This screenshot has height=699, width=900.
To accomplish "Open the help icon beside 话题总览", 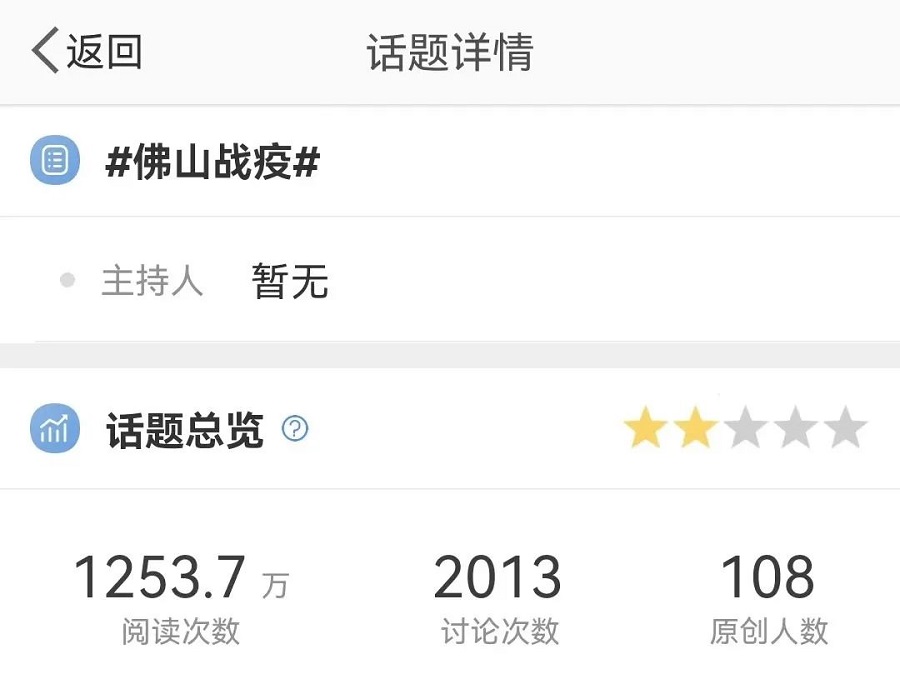I will (295, 430).
